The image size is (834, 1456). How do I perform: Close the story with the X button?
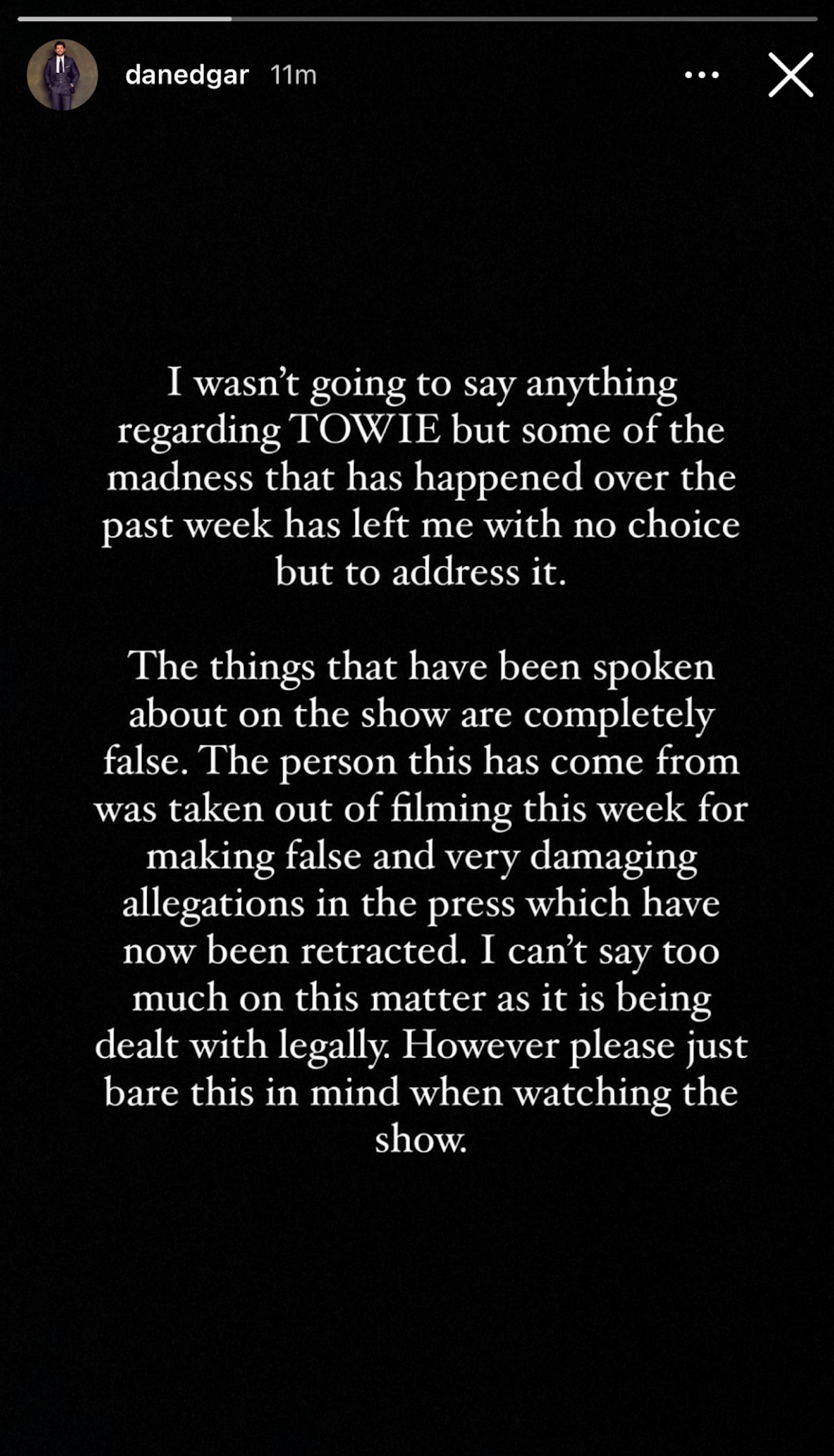[x=791, y=75]
